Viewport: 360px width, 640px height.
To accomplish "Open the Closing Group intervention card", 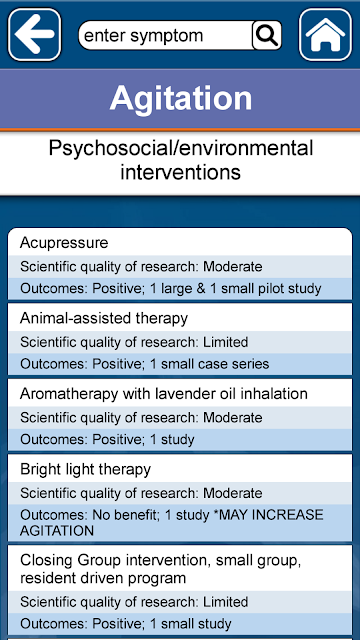I will (x=180, y=590).
